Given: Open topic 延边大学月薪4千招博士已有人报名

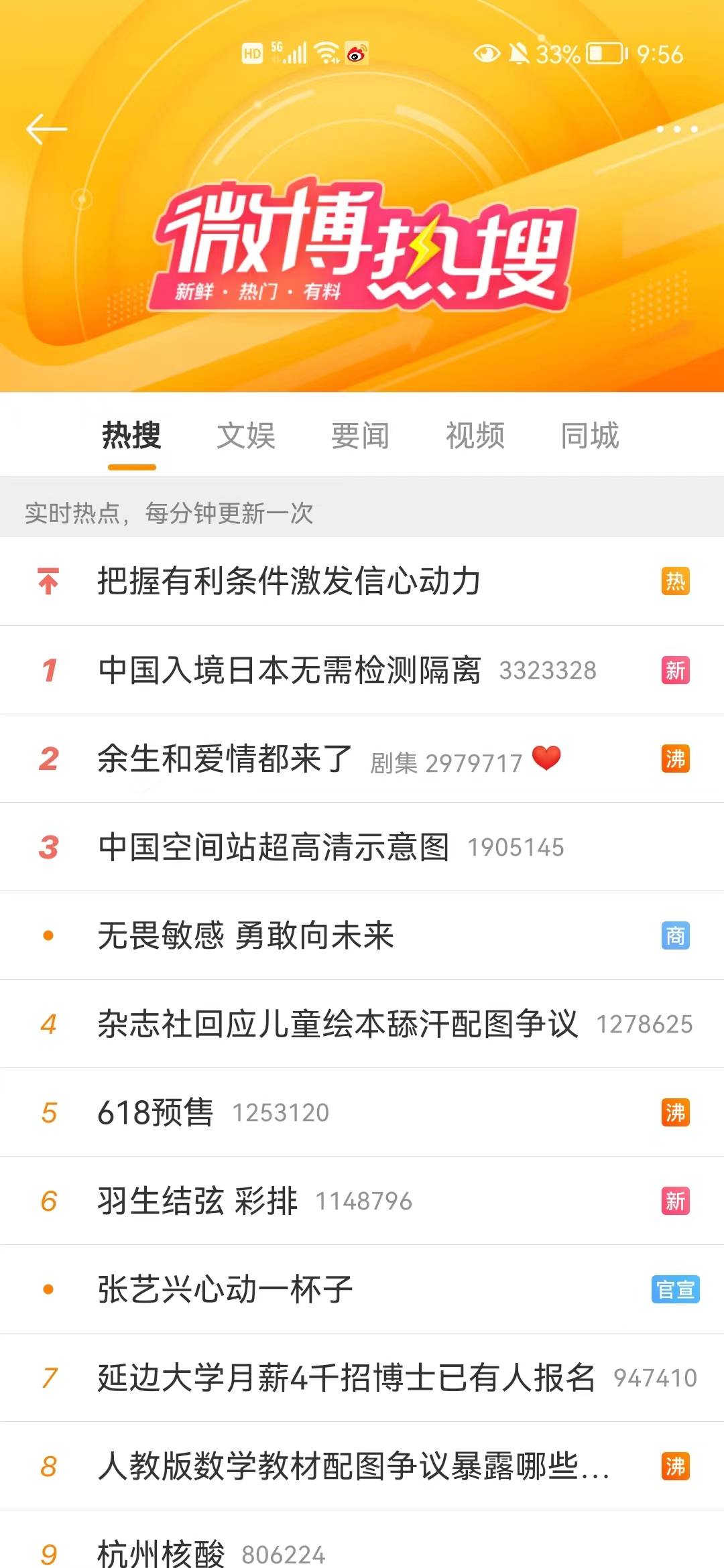Looking at the screenshot, I should (346, 1378).
